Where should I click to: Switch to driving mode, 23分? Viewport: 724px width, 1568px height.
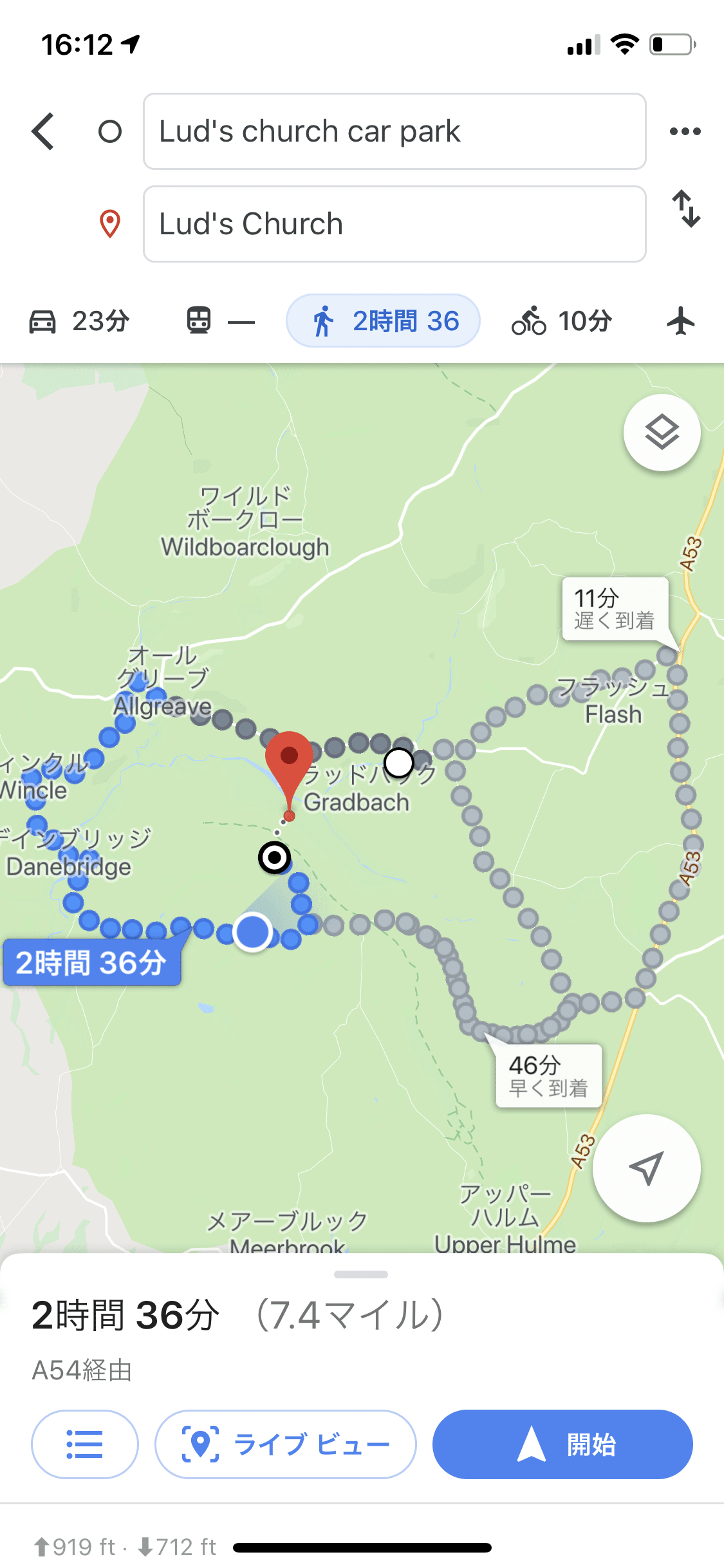coord(80,321)
